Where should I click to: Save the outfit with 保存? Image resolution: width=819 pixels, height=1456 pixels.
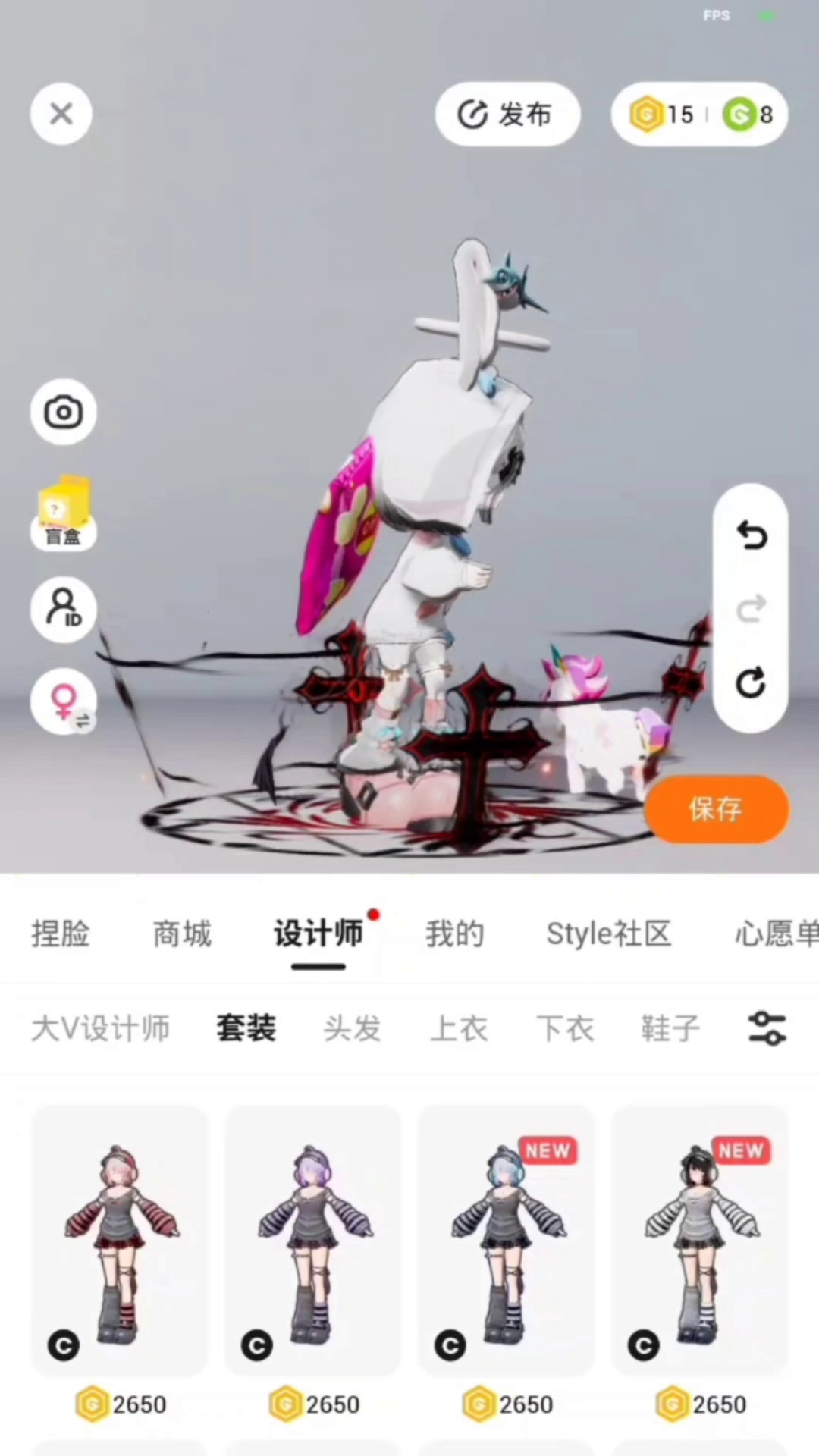tap(716, 809)
